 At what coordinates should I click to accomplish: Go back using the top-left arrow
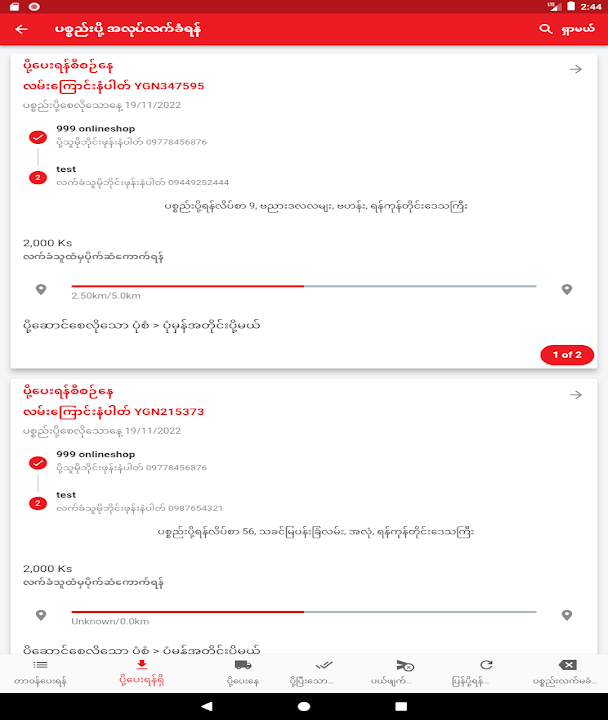click(21, 29)
